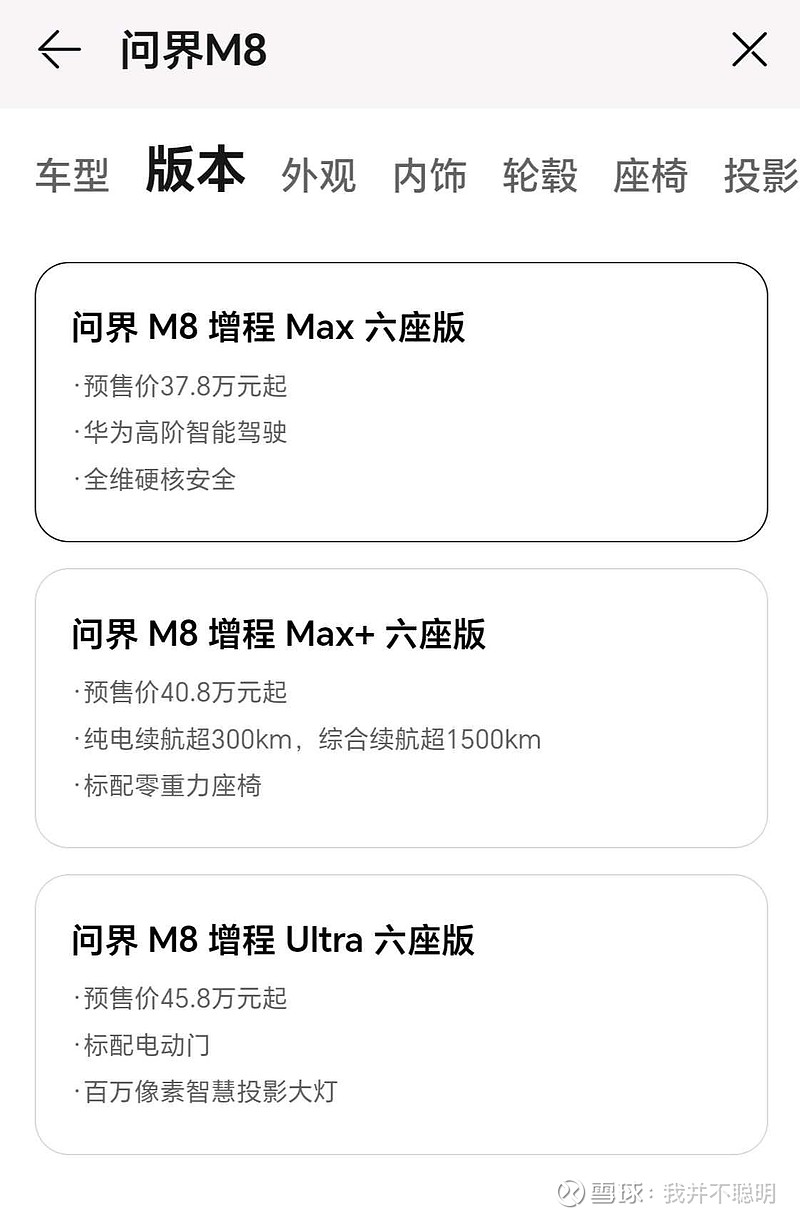The image size is (800, 1218).
Task: Tap the back arrow to return
Action: [58, 48]
